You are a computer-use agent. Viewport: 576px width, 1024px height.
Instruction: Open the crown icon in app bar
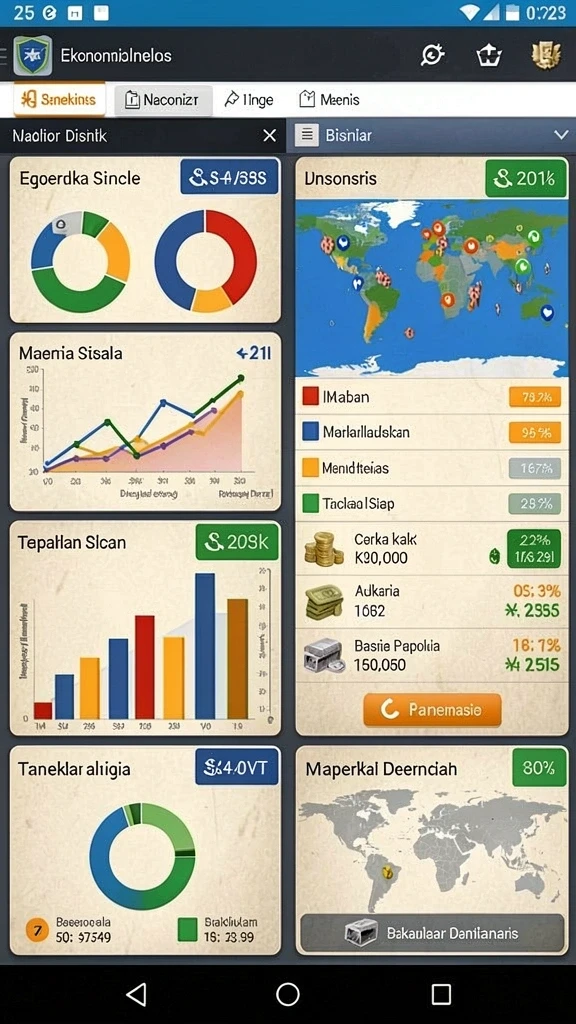coord(489,56)
